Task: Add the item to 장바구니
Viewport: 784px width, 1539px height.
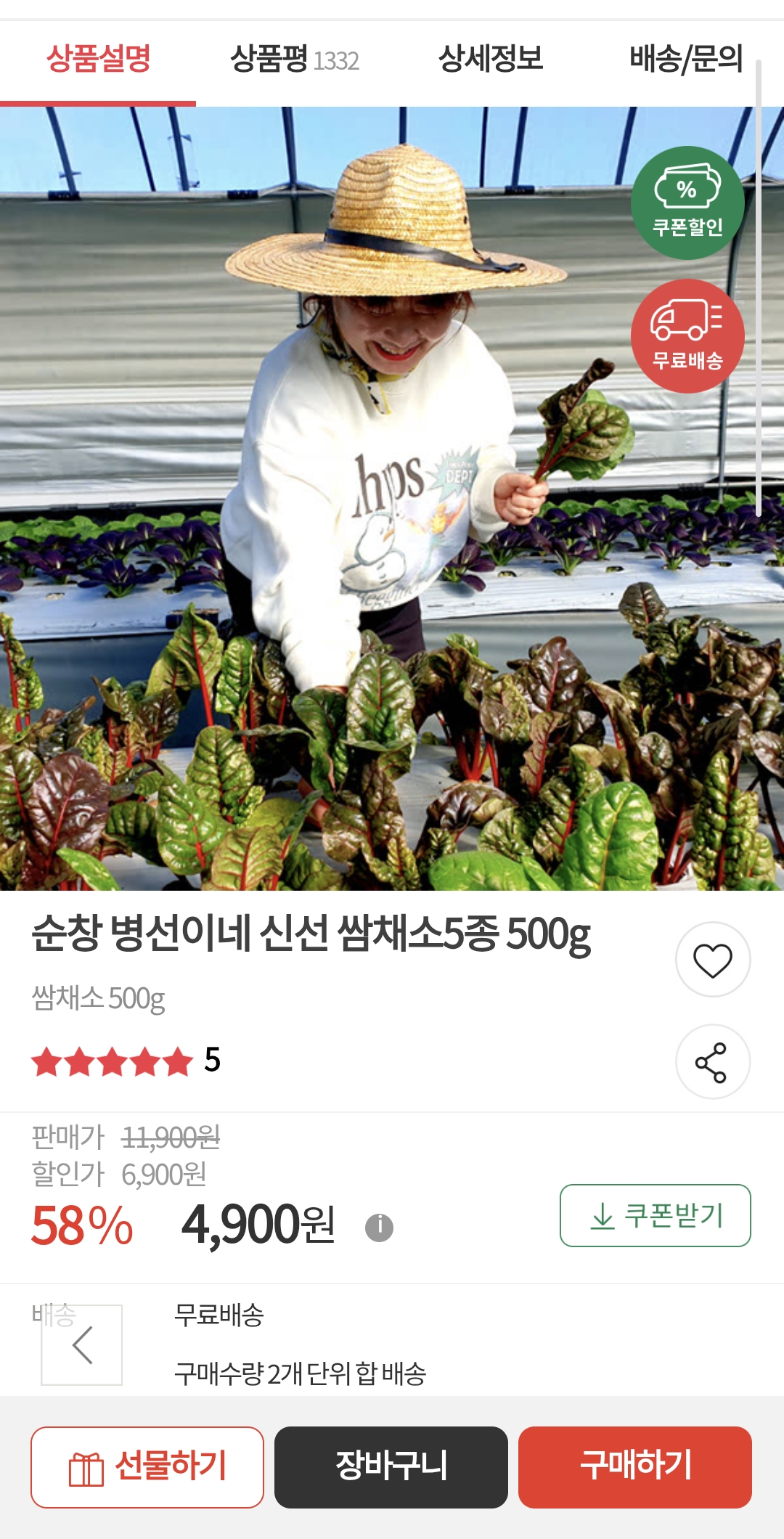Action: click(391, 1467)
